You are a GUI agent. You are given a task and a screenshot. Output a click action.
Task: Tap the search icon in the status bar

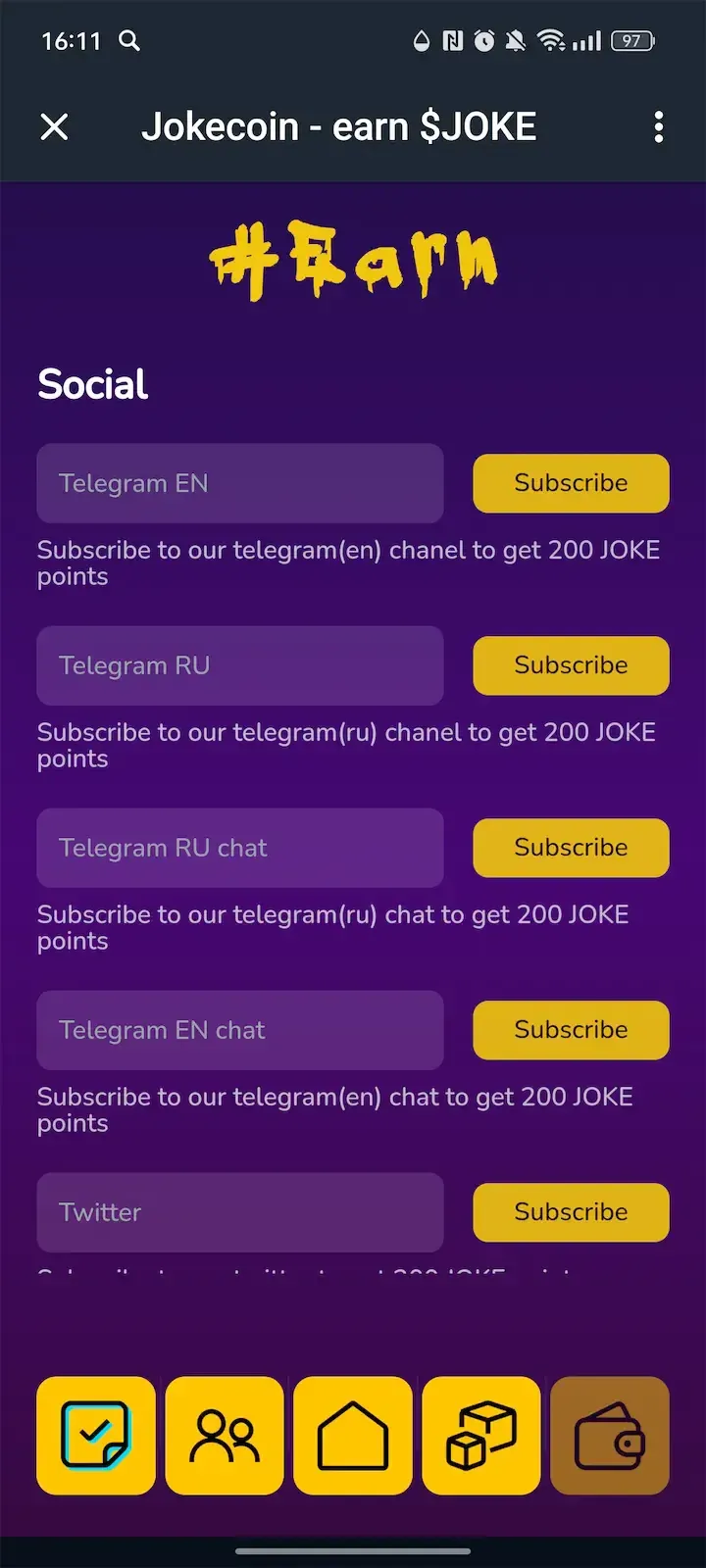[128, 41]
